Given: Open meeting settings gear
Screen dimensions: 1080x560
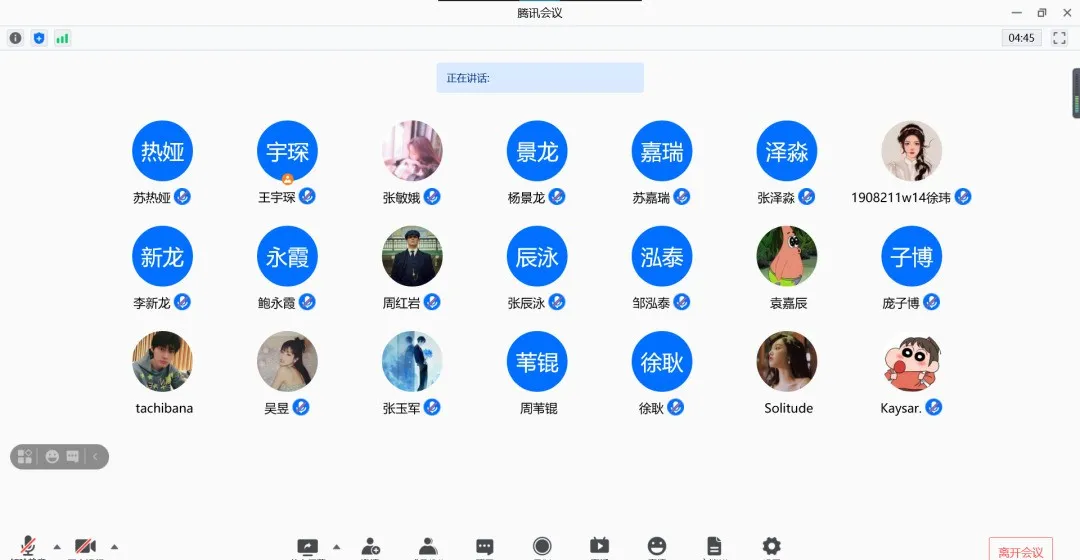Looking at the screenshot, I should [x=771, y=546].
